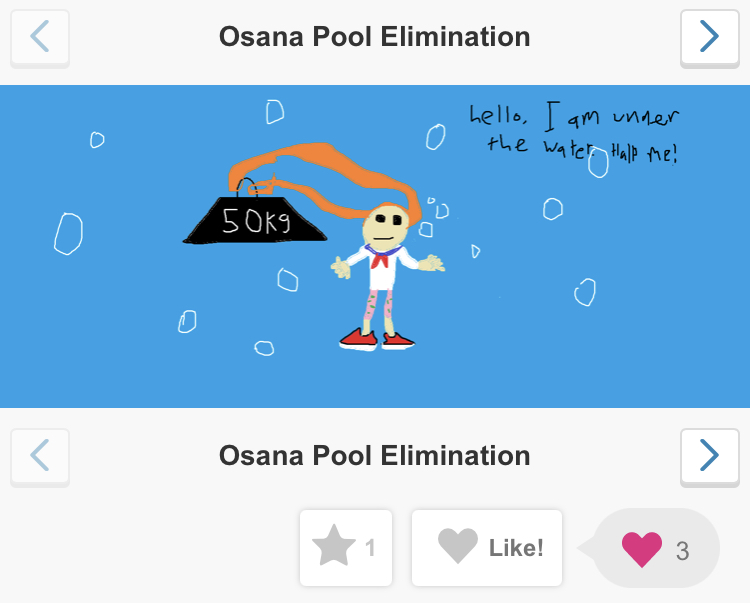Tap the lower previous arrow button

(40, 456)
